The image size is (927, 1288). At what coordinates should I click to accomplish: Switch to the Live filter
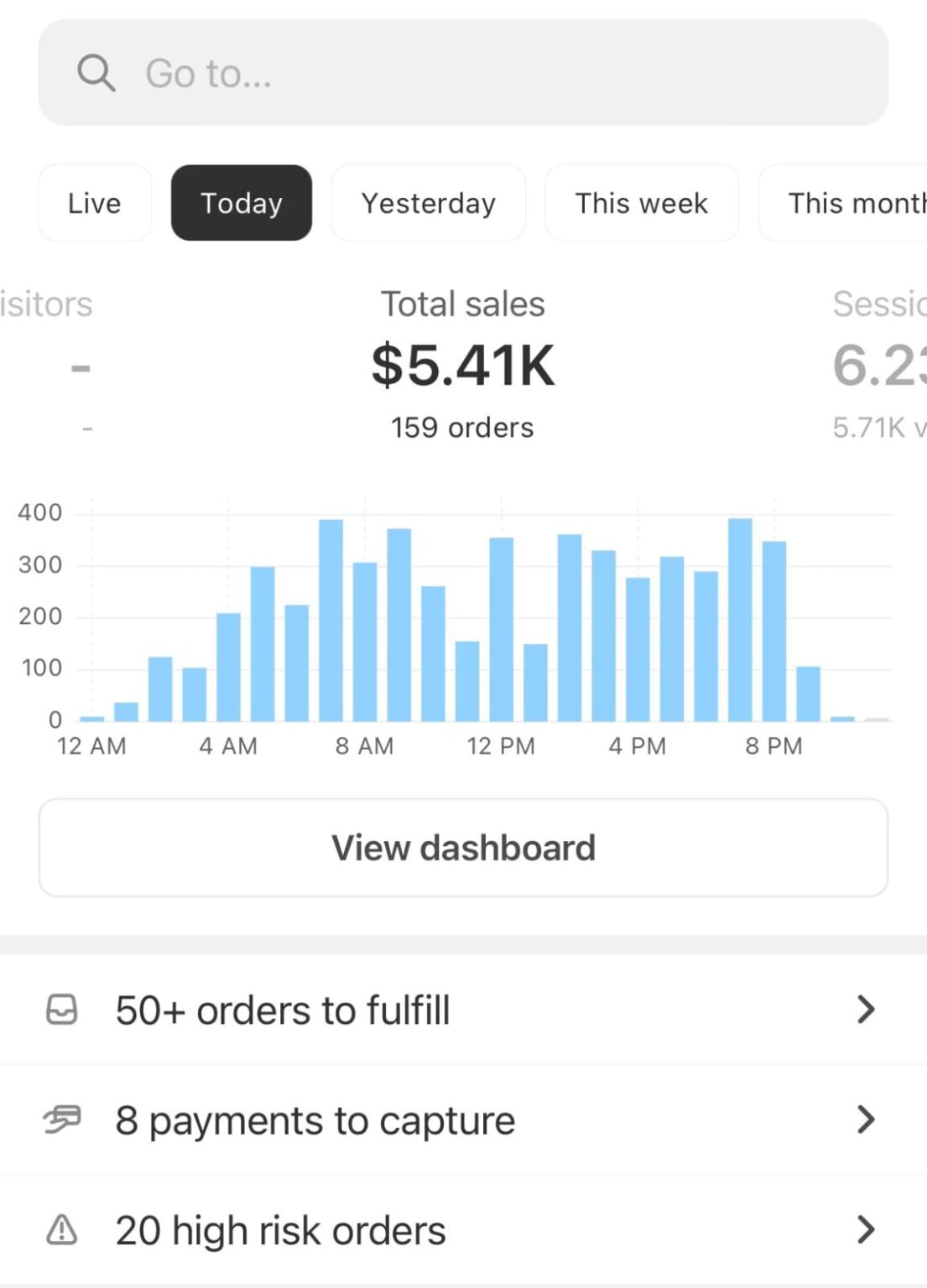(x=95, y=203)
